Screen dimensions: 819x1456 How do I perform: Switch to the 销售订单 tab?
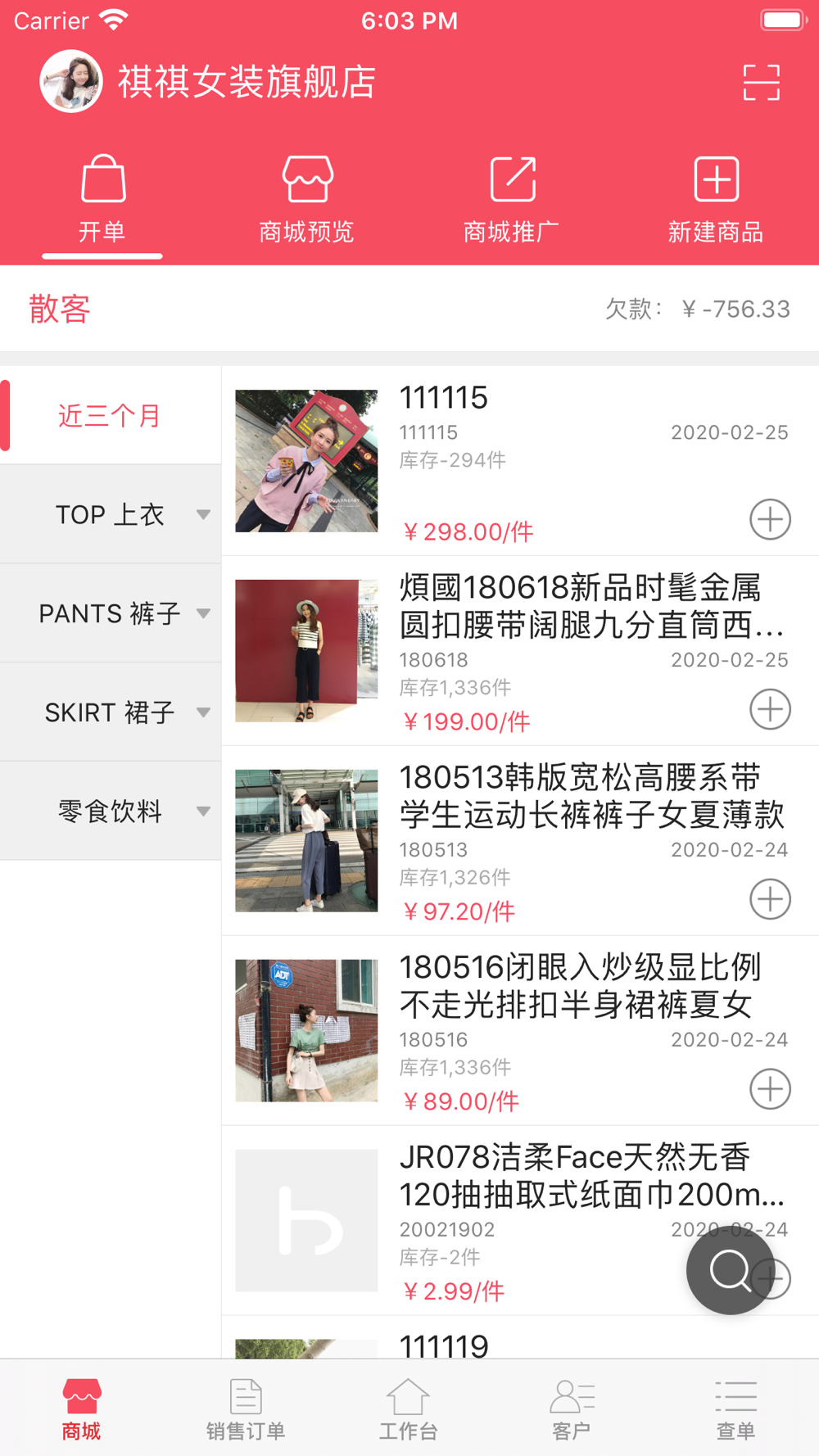click(x=245, y=1409)
